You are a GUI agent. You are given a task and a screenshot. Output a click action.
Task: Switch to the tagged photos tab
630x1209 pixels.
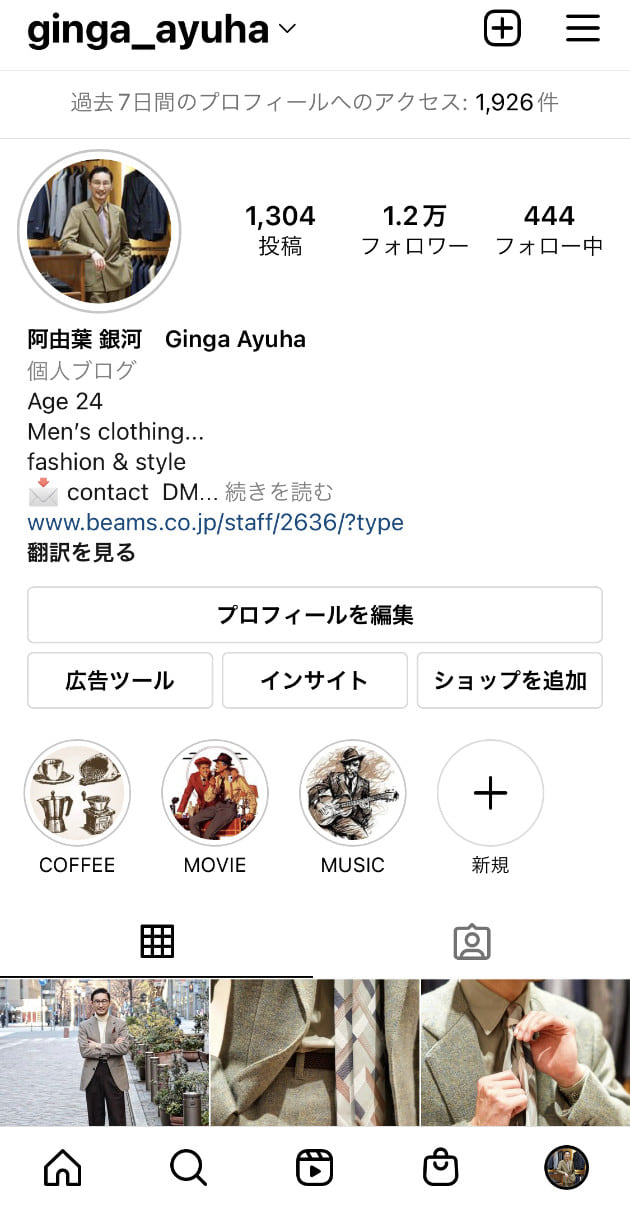click(471, 941)
